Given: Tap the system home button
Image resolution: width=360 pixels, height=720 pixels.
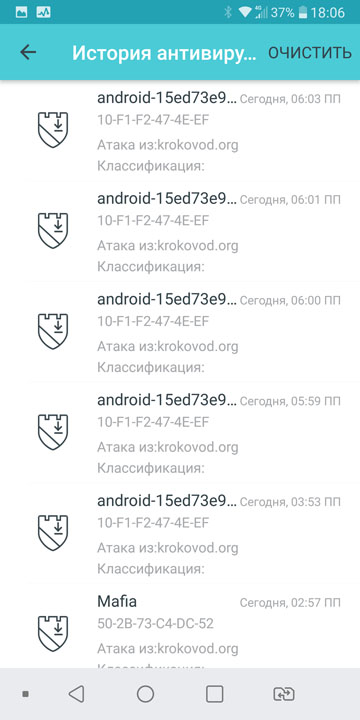Looking at the screenshot, I should [x=146, y=694].
